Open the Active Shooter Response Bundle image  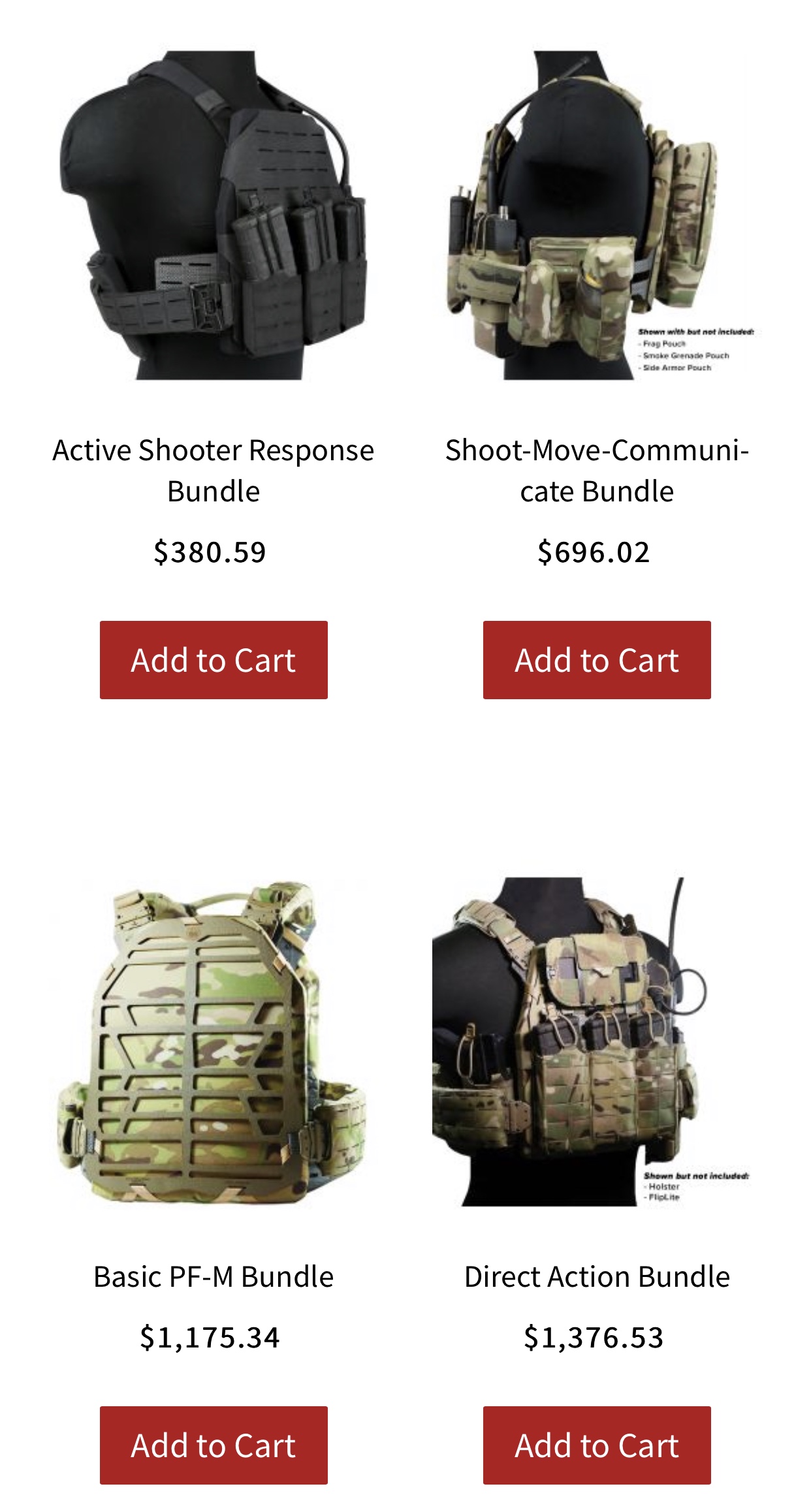[x=214, y=215]
